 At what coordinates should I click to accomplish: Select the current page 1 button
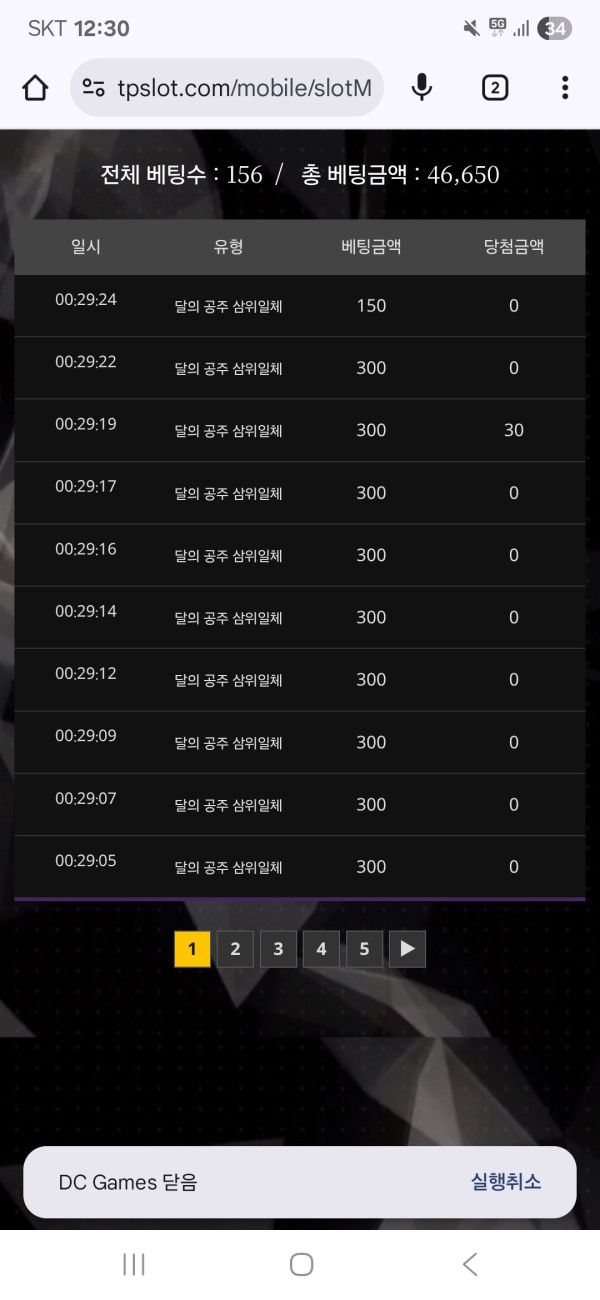pos(192,949)
